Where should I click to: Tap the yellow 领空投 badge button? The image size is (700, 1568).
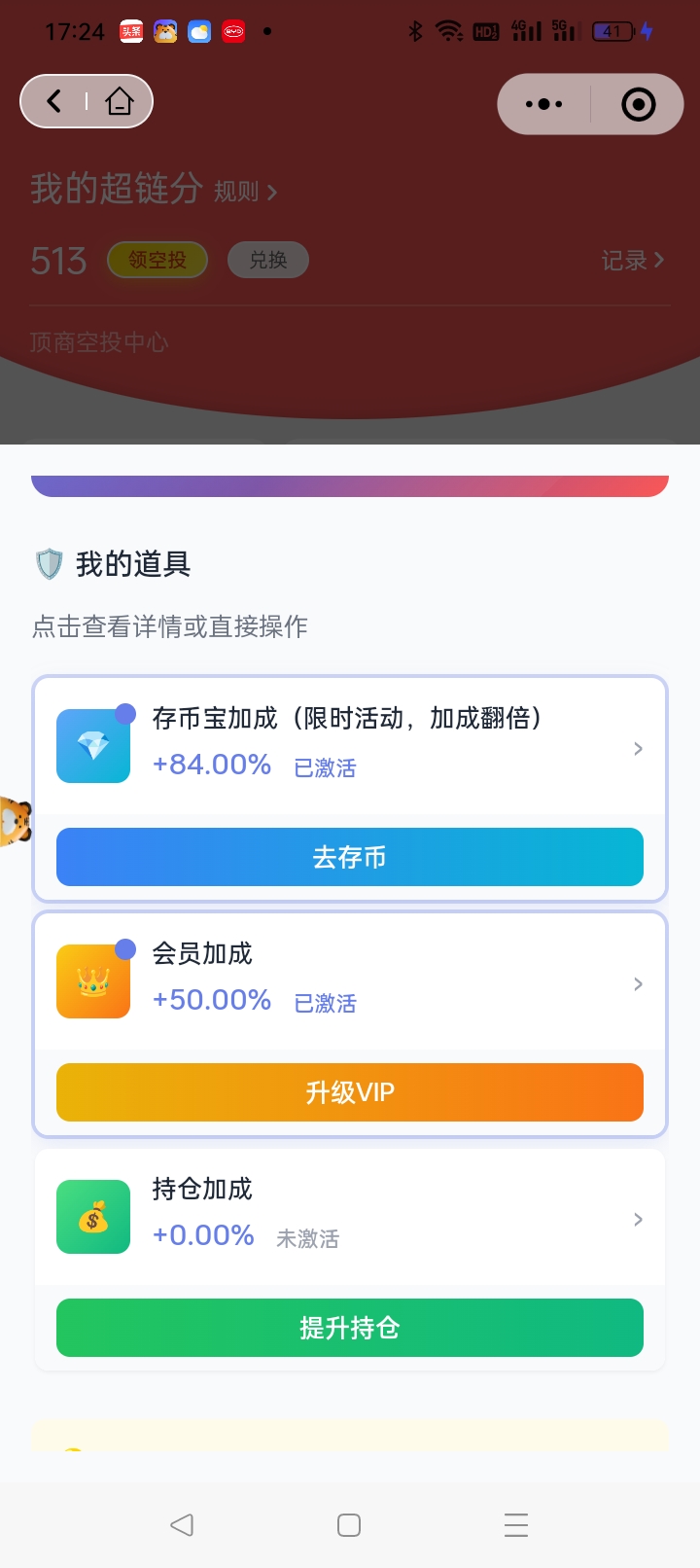click(x=157, y=261)
